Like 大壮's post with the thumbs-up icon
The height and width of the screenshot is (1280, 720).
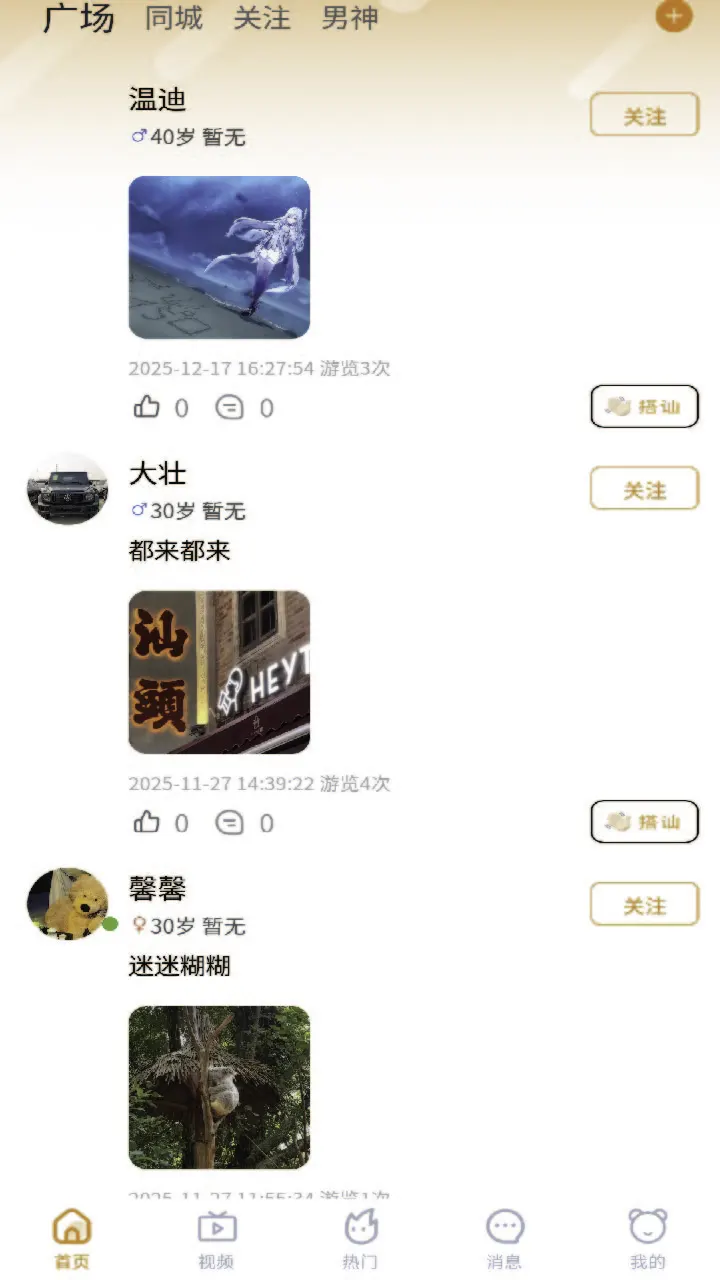pyautogui.click(x=147, y=822)
